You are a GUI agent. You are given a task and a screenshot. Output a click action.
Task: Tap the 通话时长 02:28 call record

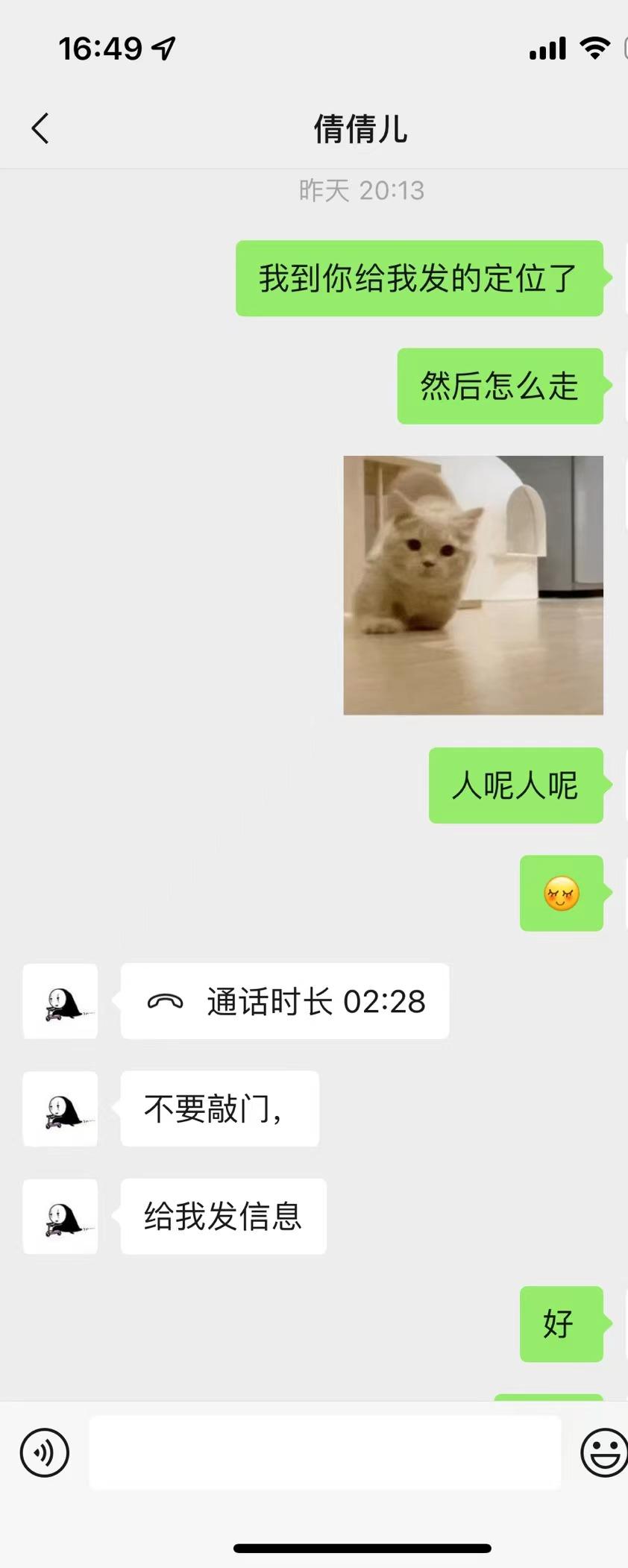coord(285,1001)
